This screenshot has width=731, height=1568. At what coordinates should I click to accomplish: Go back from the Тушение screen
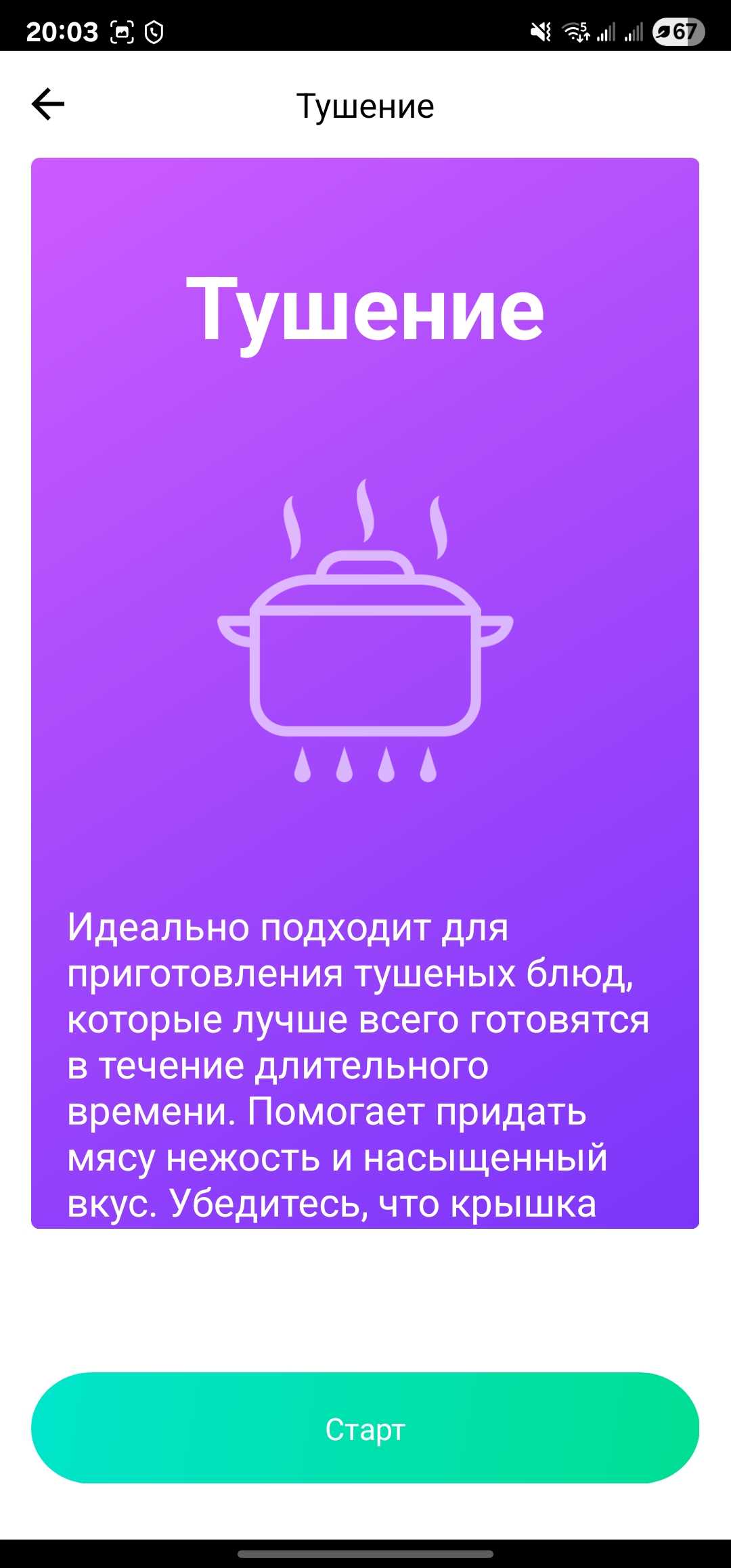48,105
